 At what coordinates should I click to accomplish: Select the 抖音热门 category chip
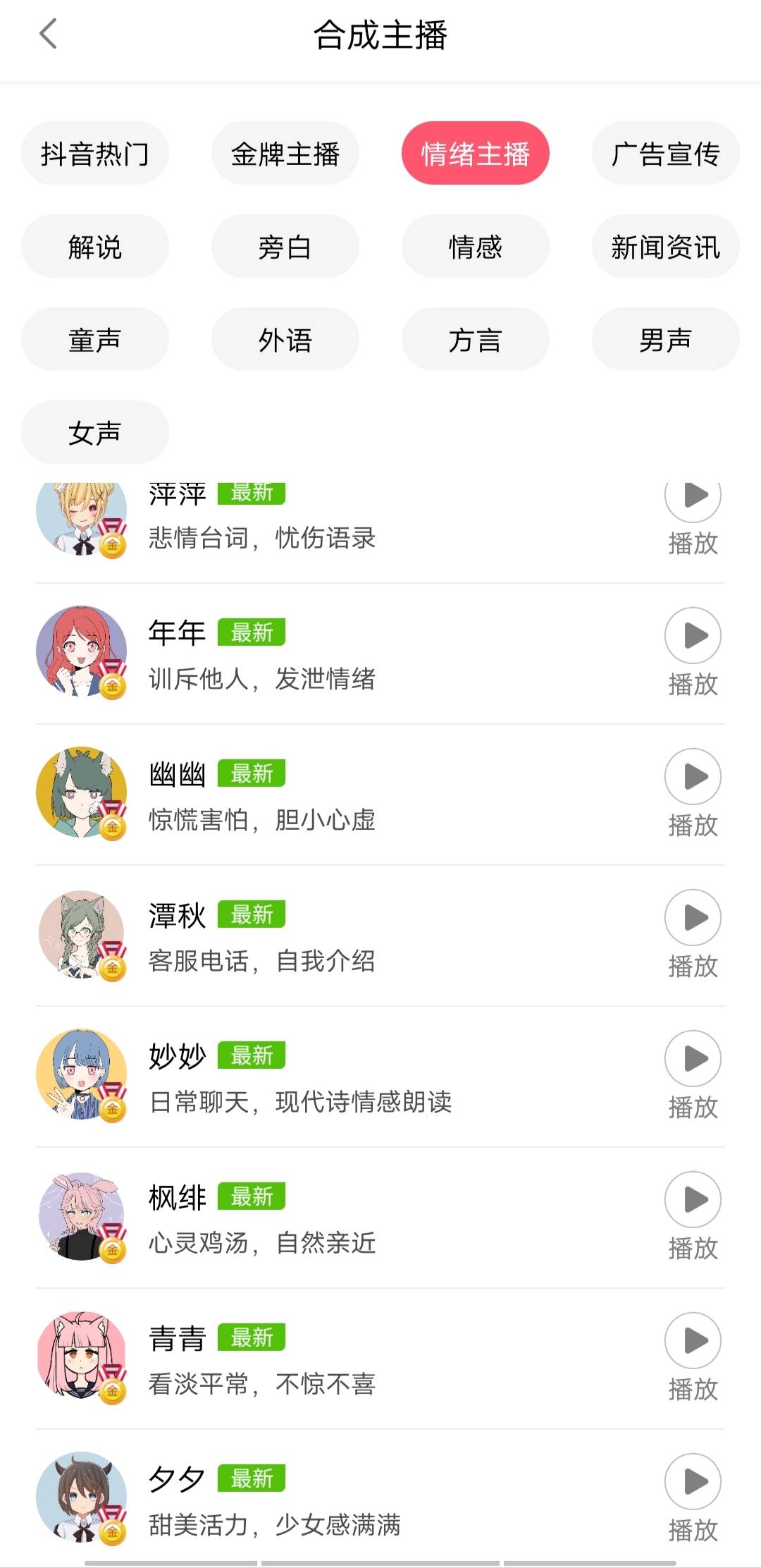[x=95, y=153]
